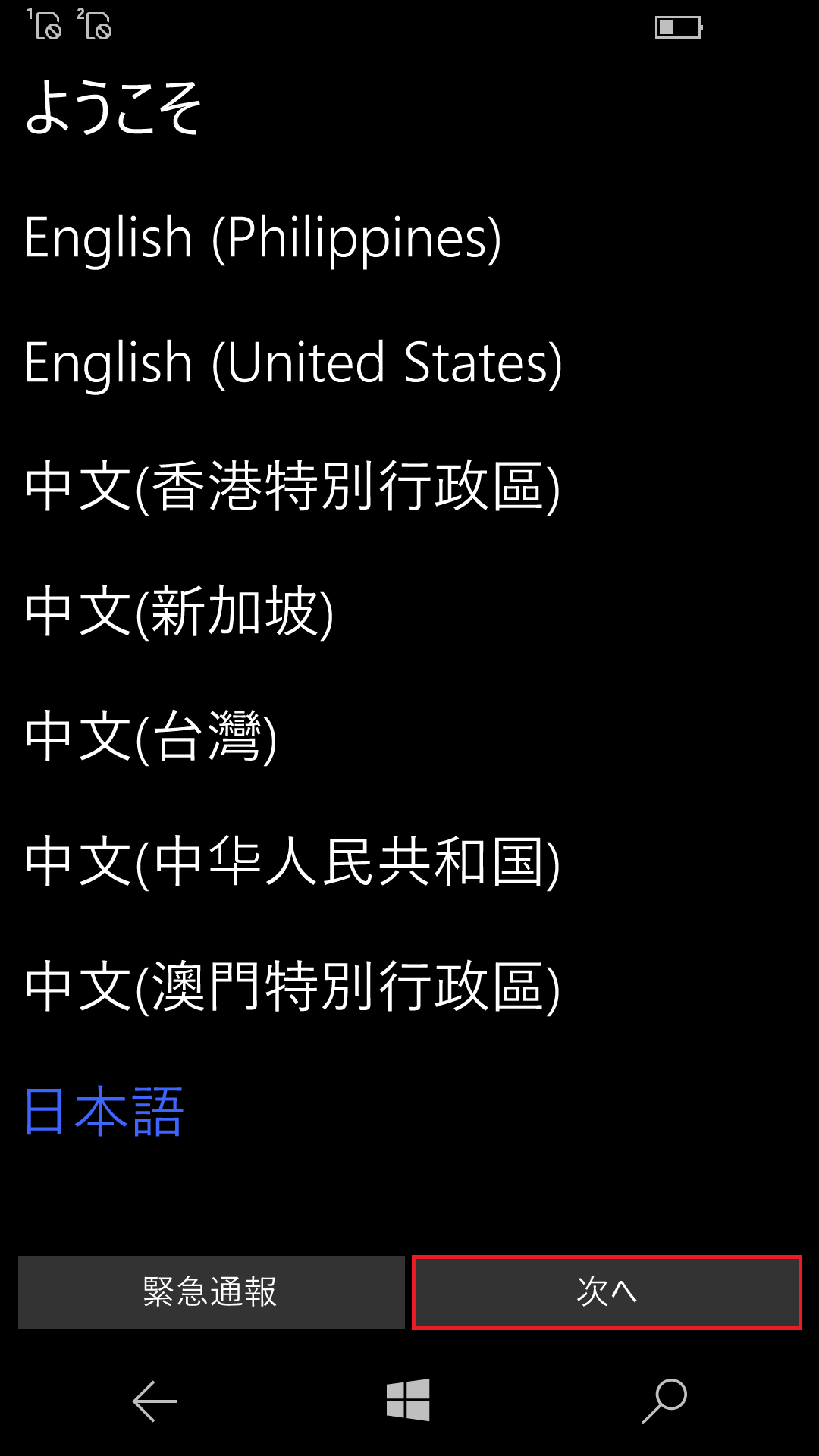Continue with the 次へ button

607,1291
